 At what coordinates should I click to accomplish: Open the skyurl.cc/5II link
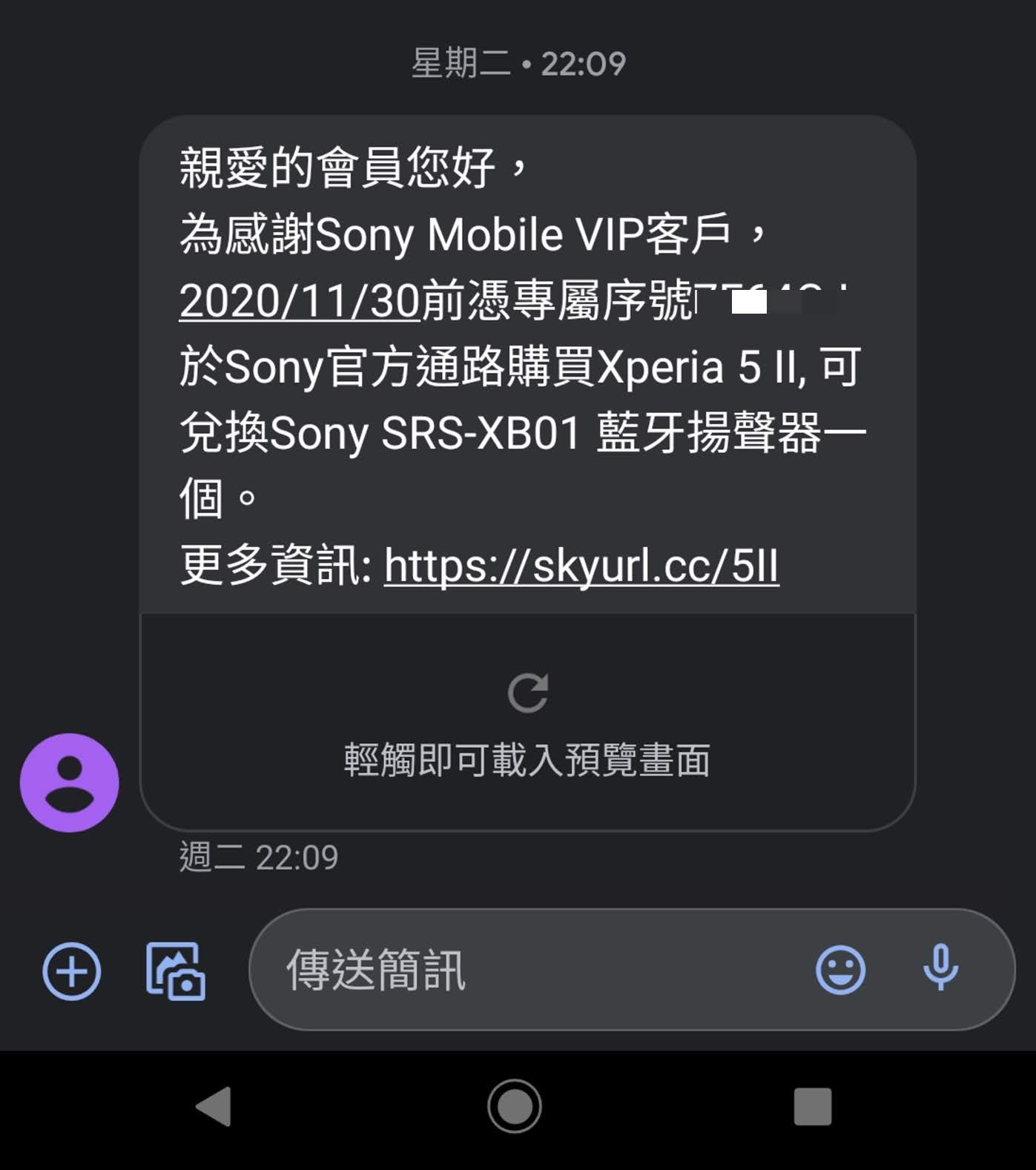581,566
